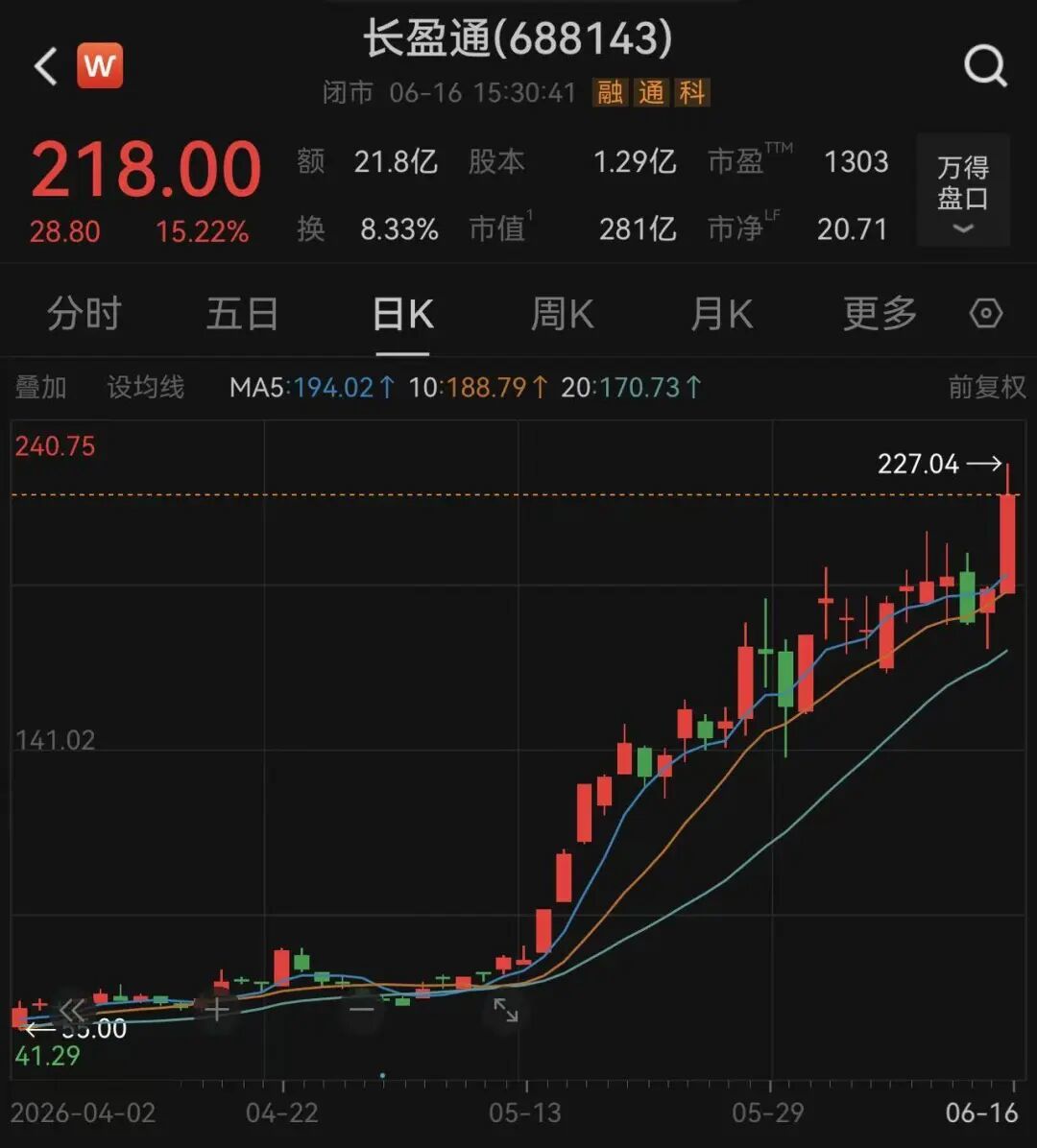Open chart settings hexagon icon
1037x1148 pixels.
[x=986, y=313]
